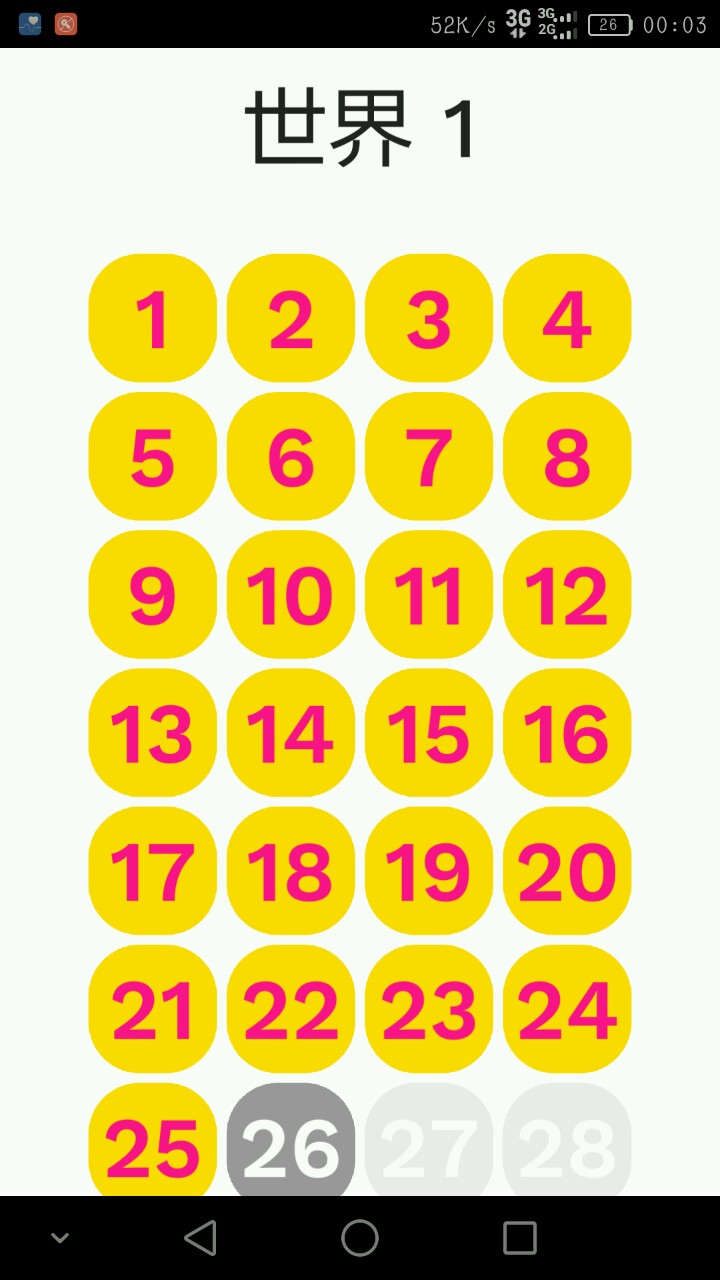Tap level 18 tile

pyautogui.click(x=291, y=870)
